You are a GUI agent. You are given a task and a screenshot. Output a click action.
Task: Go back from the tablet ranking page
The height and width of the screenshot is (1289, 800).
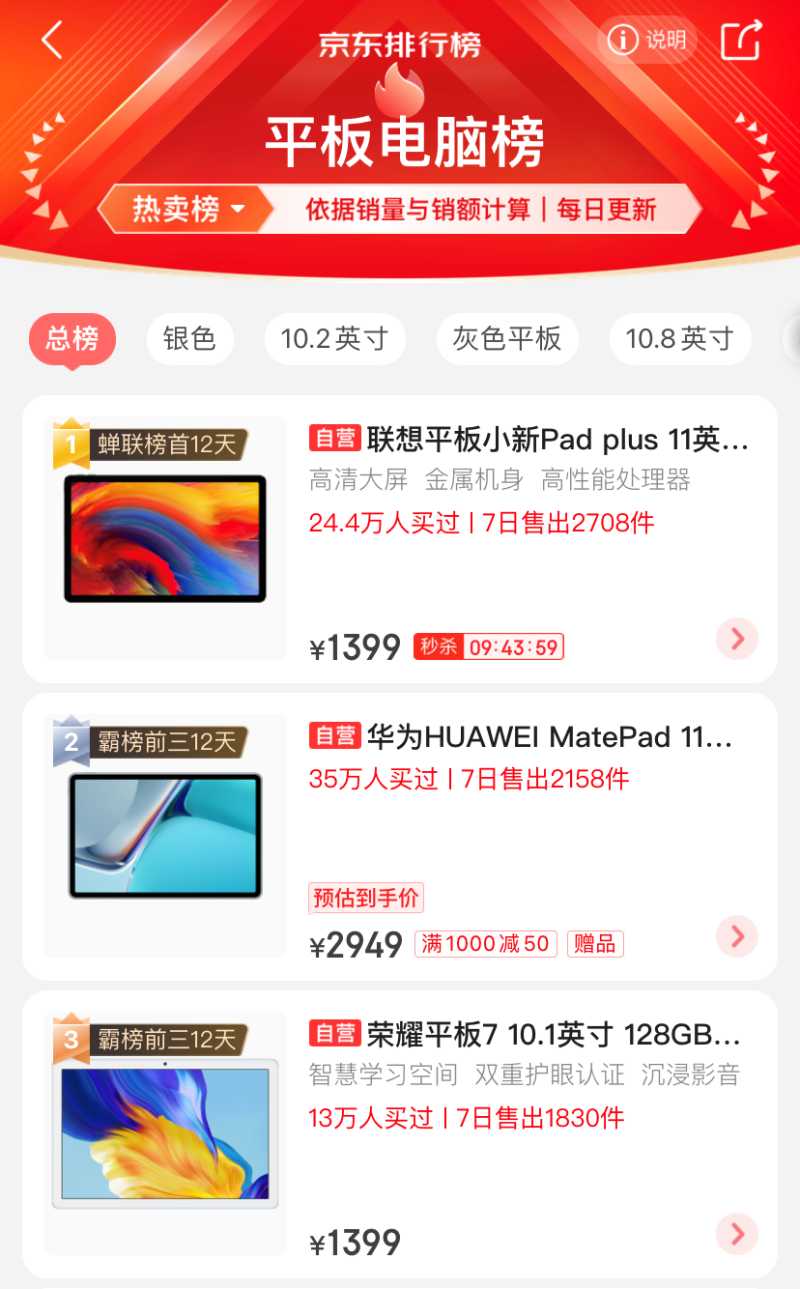point(52,41)
